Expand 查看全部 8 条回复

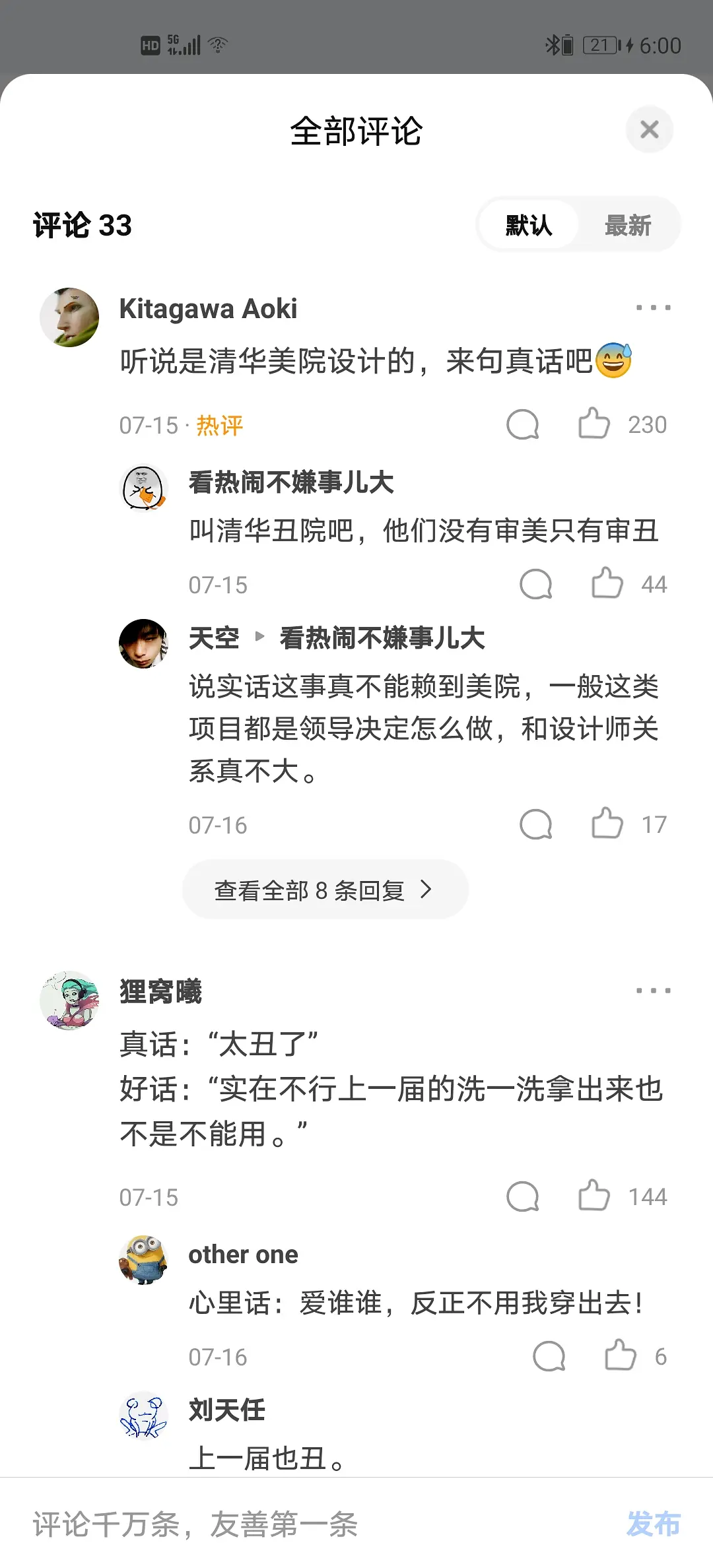tap(324, 890)
